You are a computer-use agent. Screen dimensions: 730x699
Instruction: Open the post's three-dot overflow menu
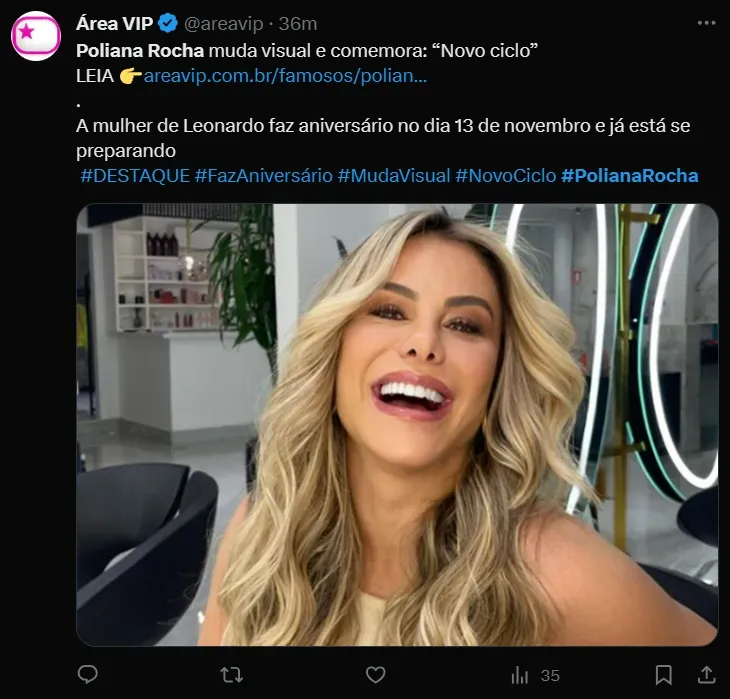click(706, 23)
